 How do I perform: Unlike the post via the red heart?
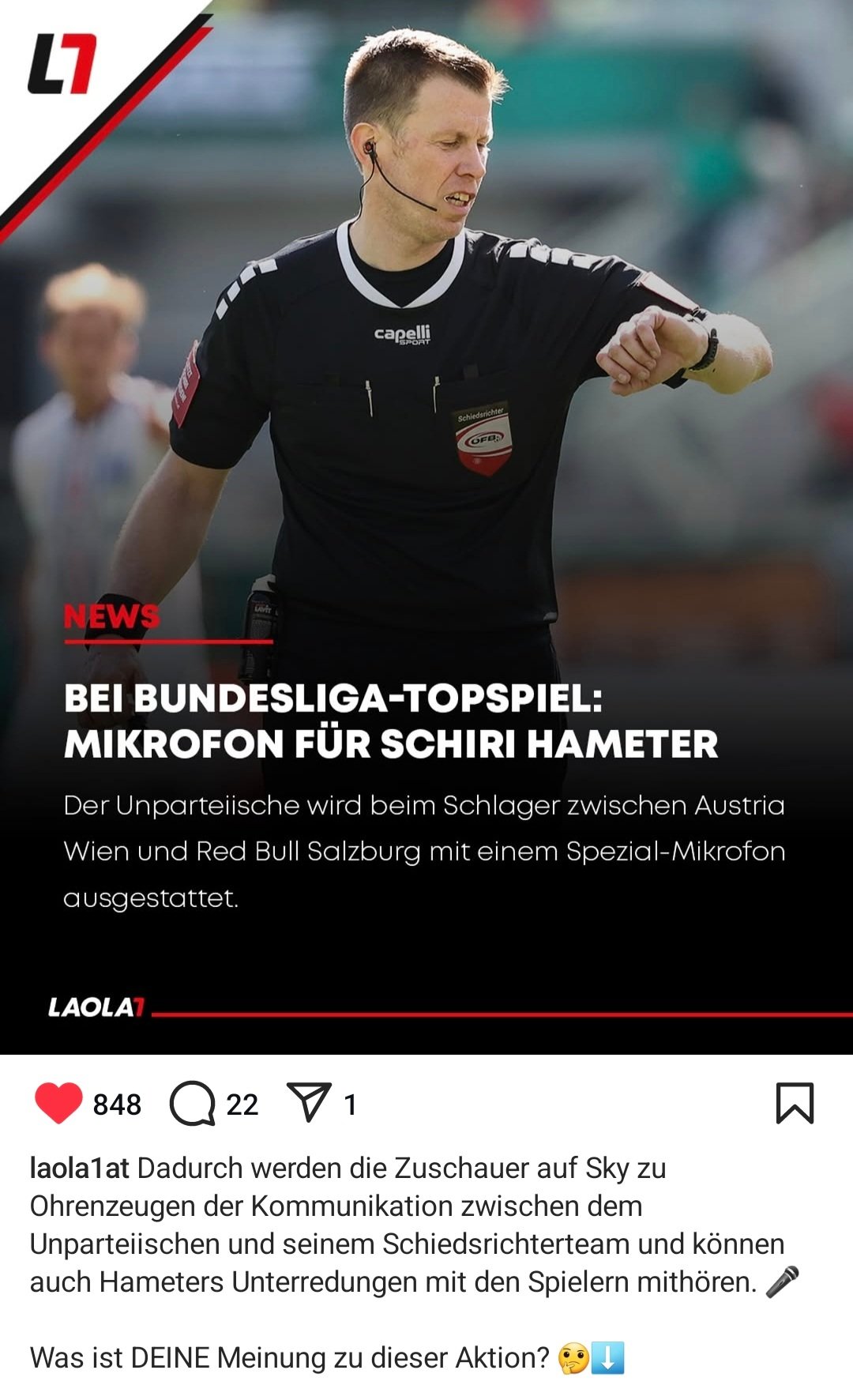click(x=58, y=1103)
